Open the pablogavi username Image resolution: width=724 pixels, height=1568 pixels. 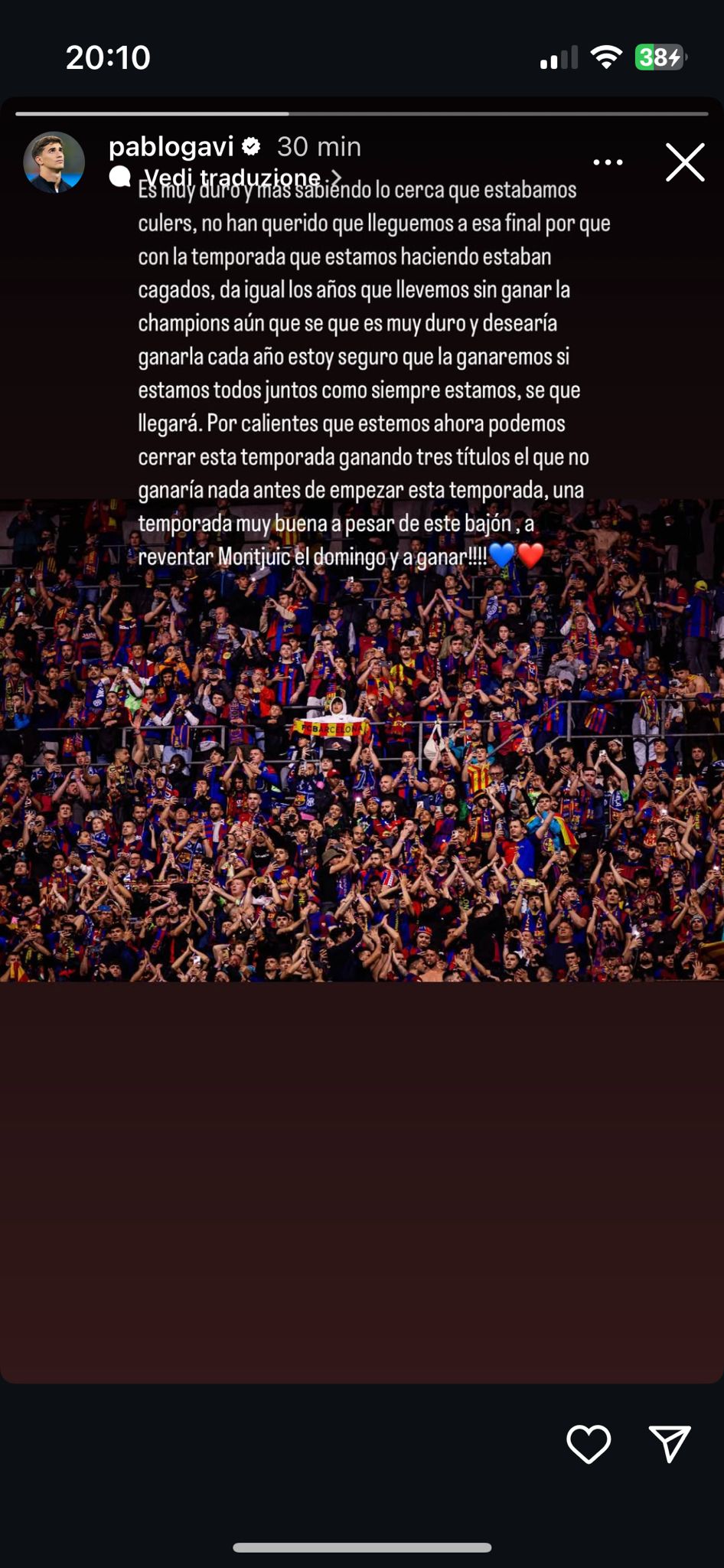(171, 146)
